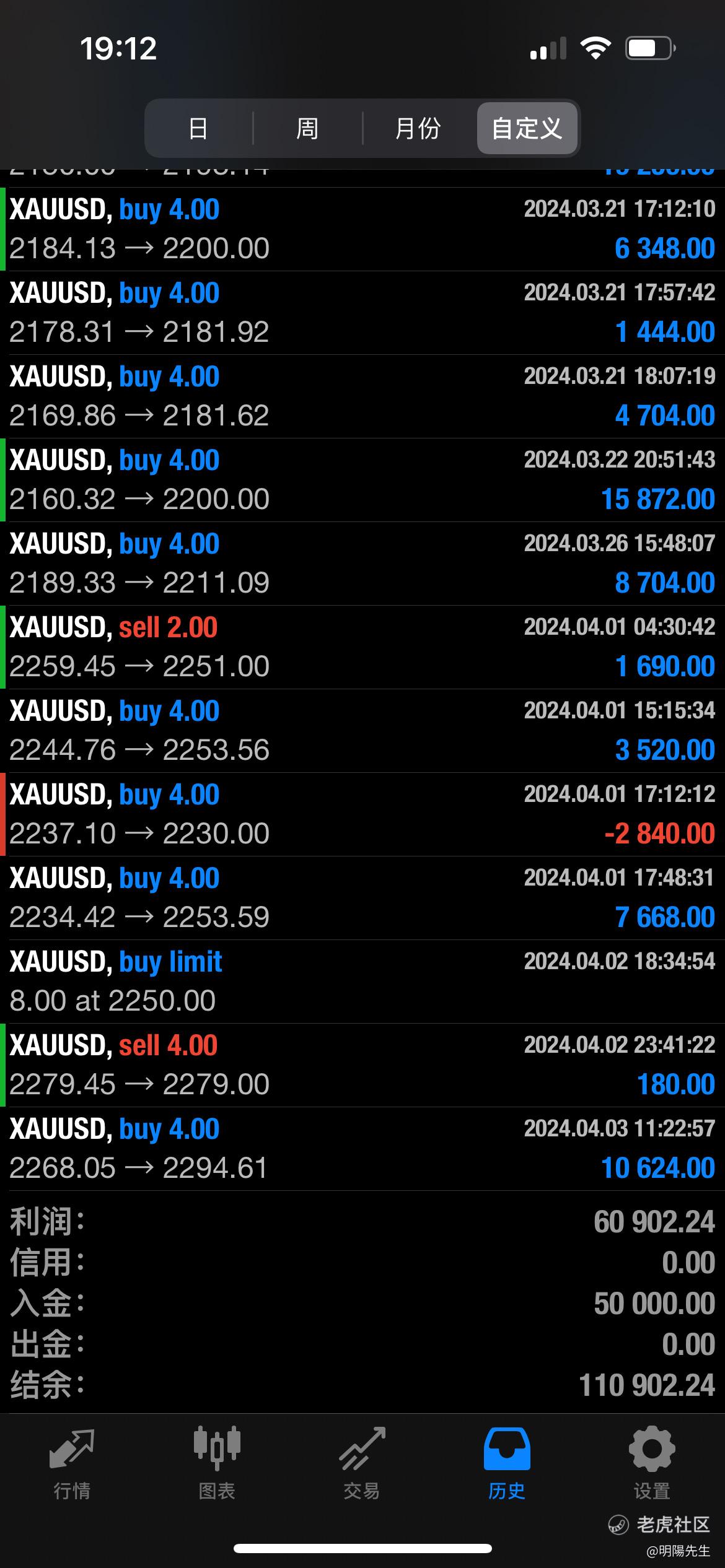Switch to the 日 period filter
This screenshot has height=1568, width=725.
pyautogui.click(x=198, y=129)
